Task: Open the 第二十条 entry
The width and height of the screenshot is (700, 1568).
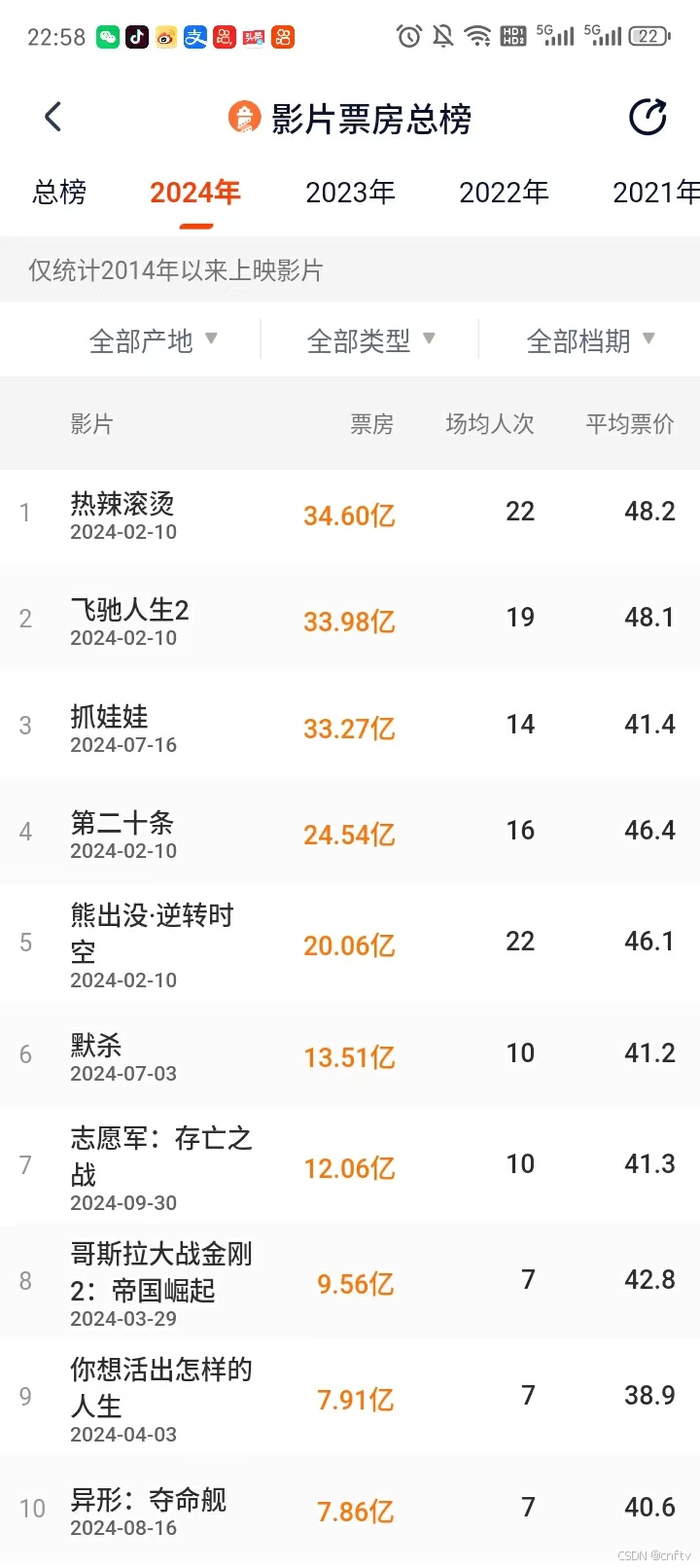Action: [122, 823]
